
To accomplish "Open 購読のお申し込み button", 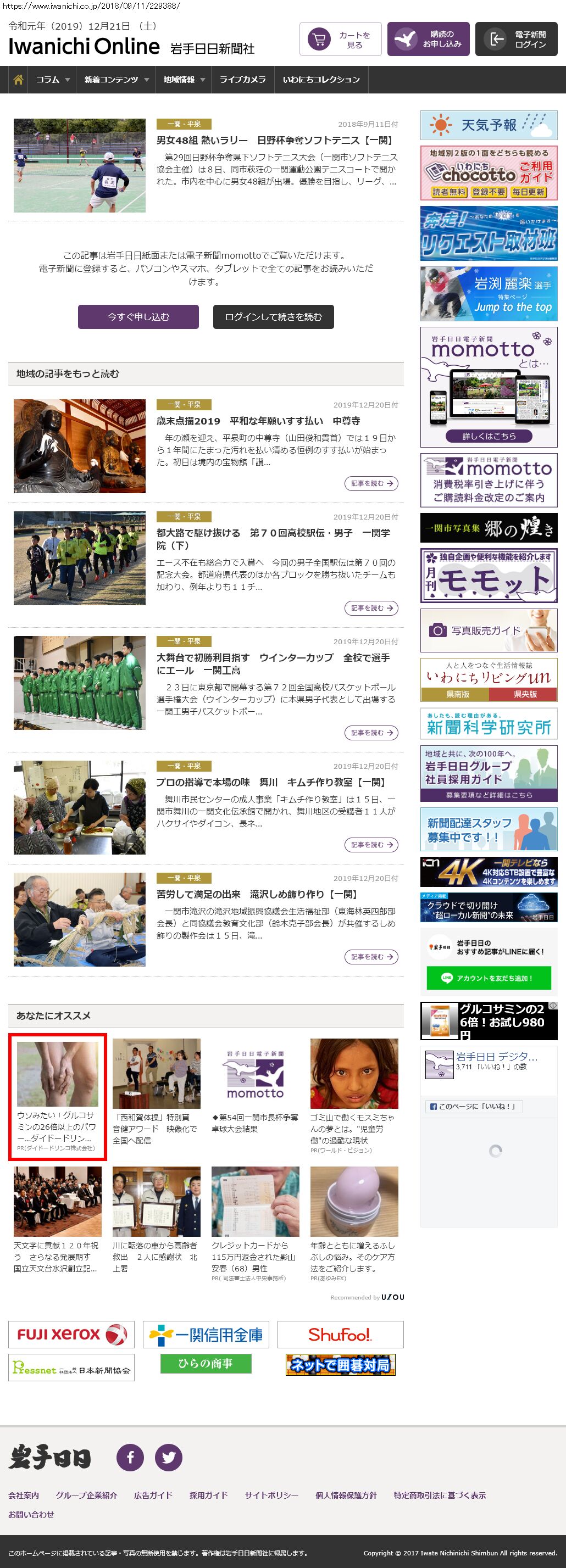I will point(428,40).
